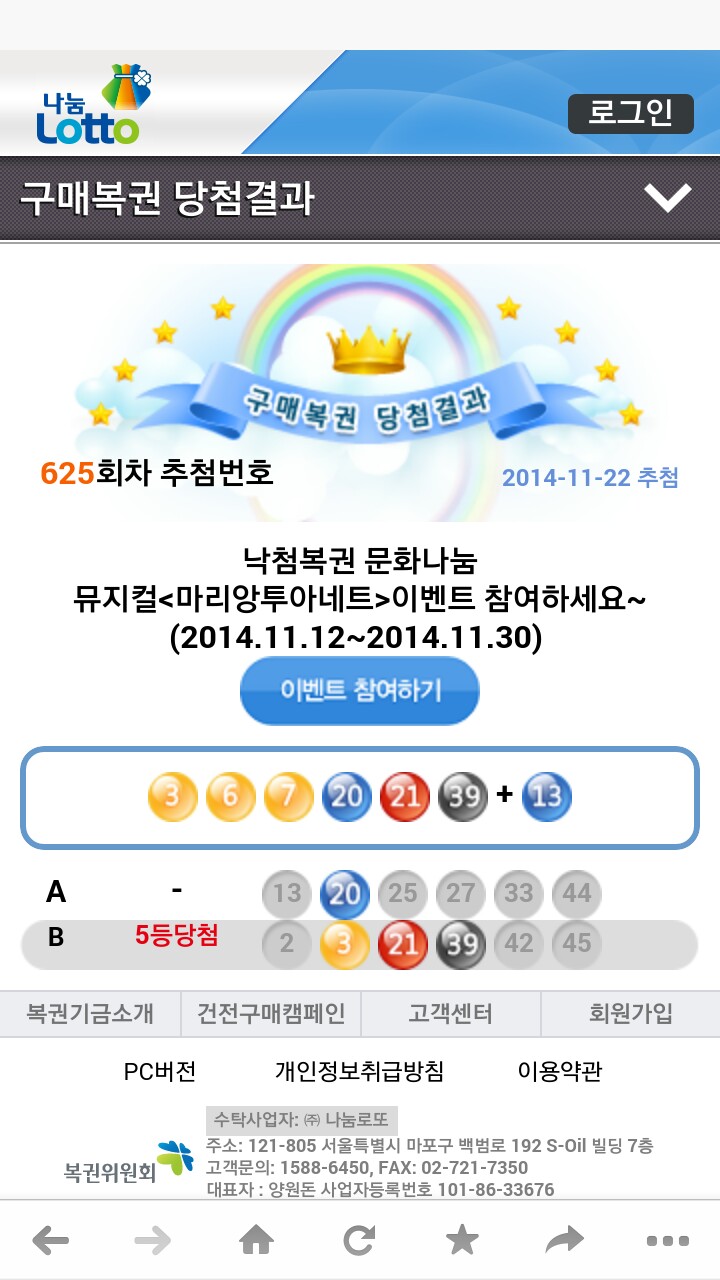Share this page via the share arrow

pos(565,1241)
